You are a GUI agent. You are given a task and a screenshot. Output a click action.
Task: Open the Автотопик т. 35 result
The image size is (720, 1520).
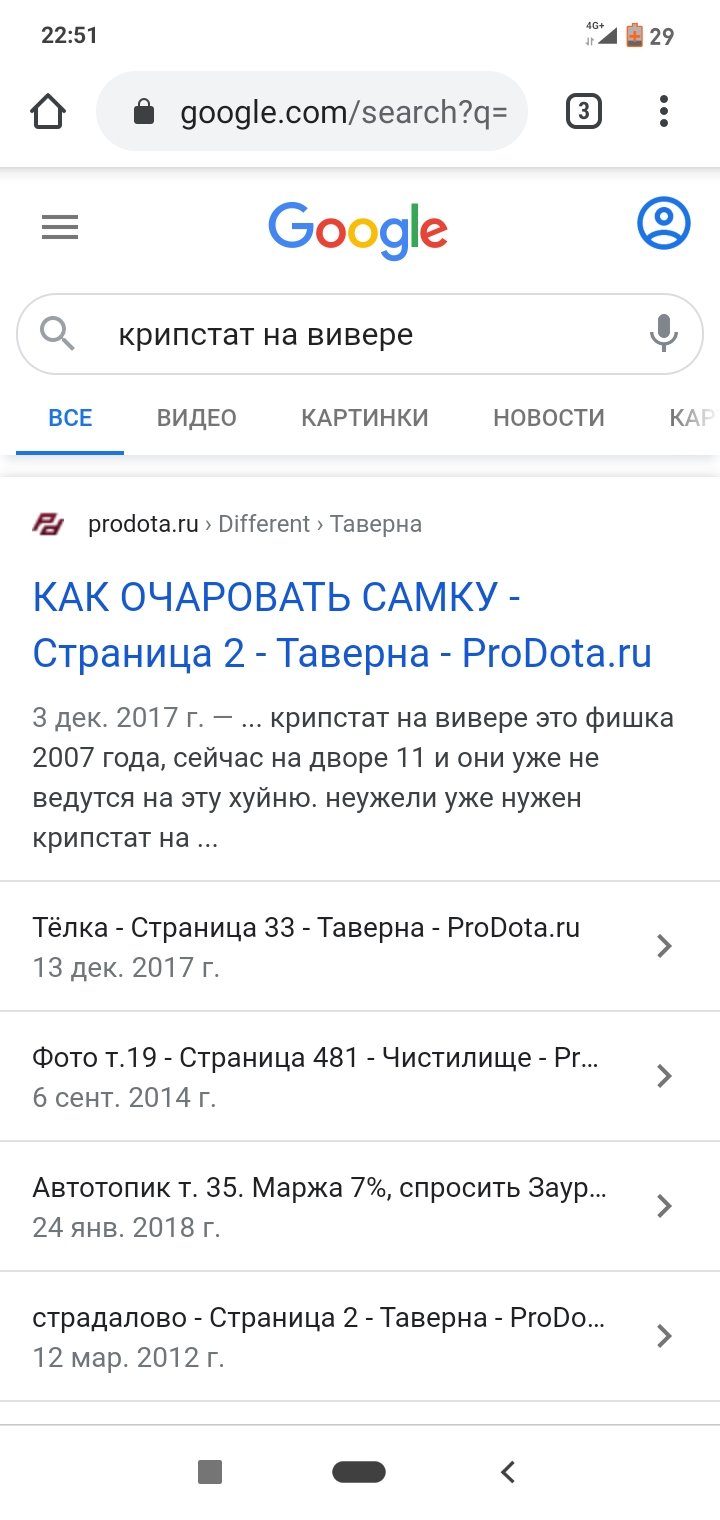(x=360, y=1206)
